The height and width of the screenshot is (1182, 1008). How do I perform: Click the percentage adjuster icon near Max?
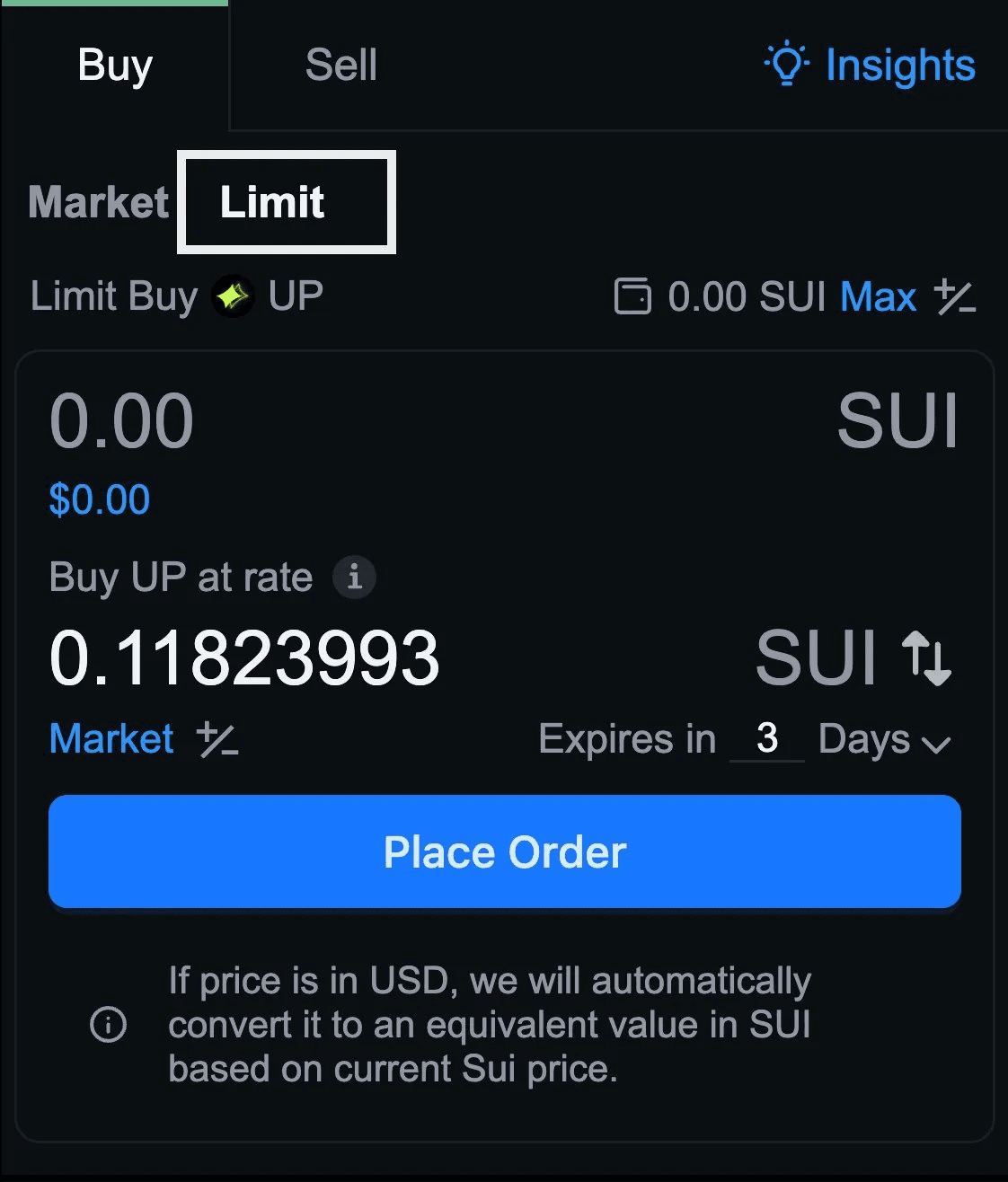(x=956, y=296)
